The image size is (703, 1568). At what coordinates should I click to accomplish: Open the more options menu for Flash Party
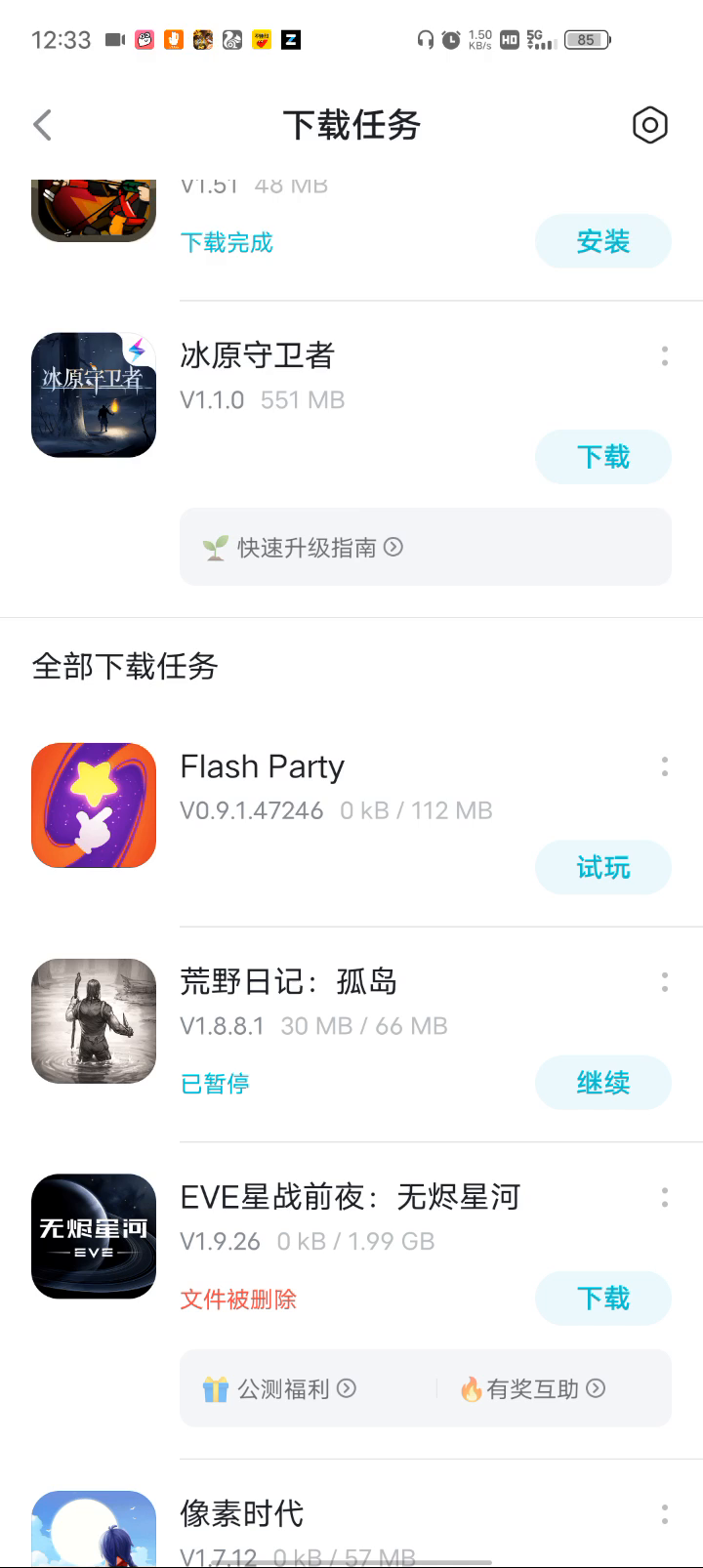665,766
